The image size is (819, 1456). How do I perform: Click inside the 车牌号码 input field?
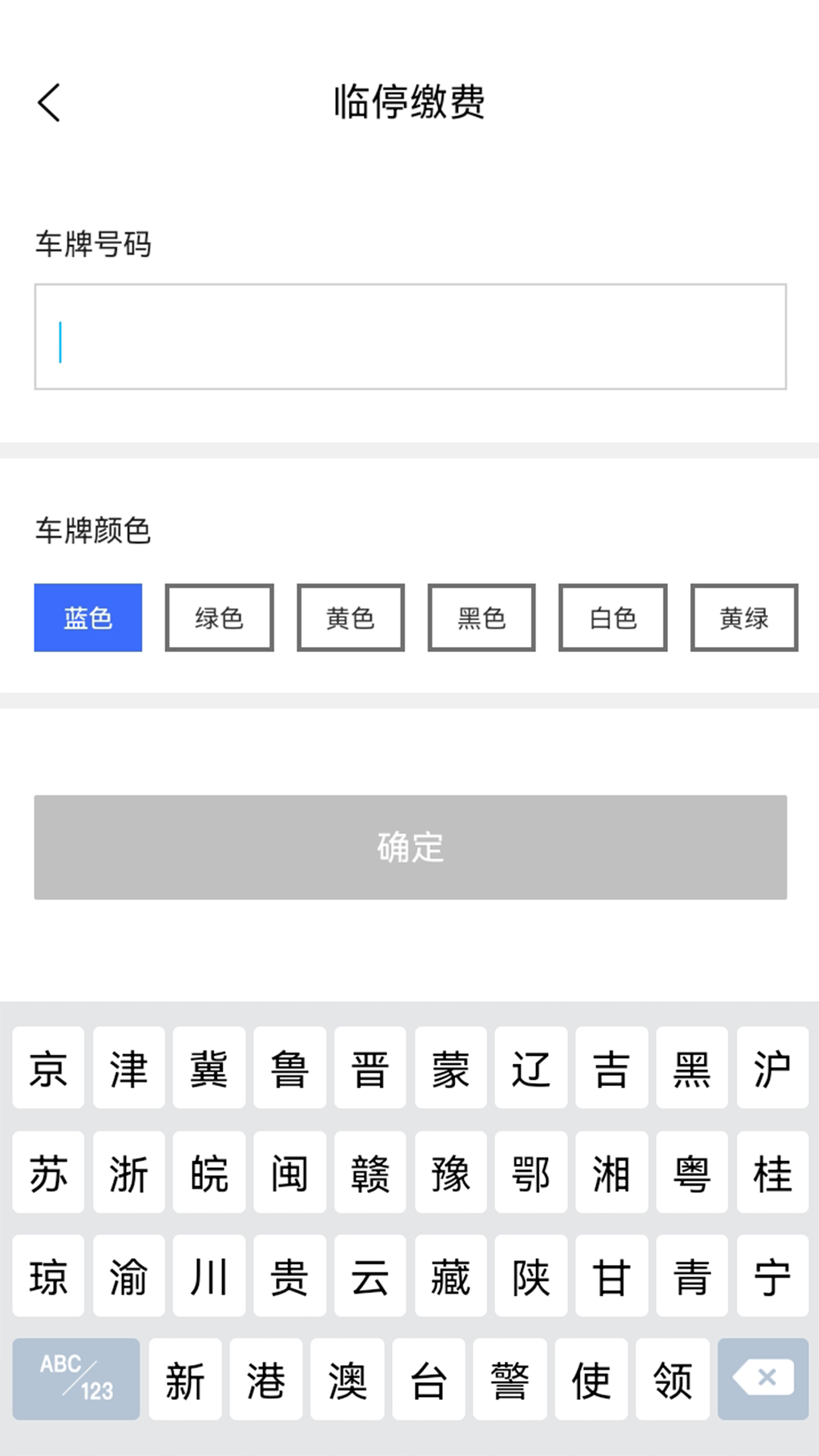(409, 336)
